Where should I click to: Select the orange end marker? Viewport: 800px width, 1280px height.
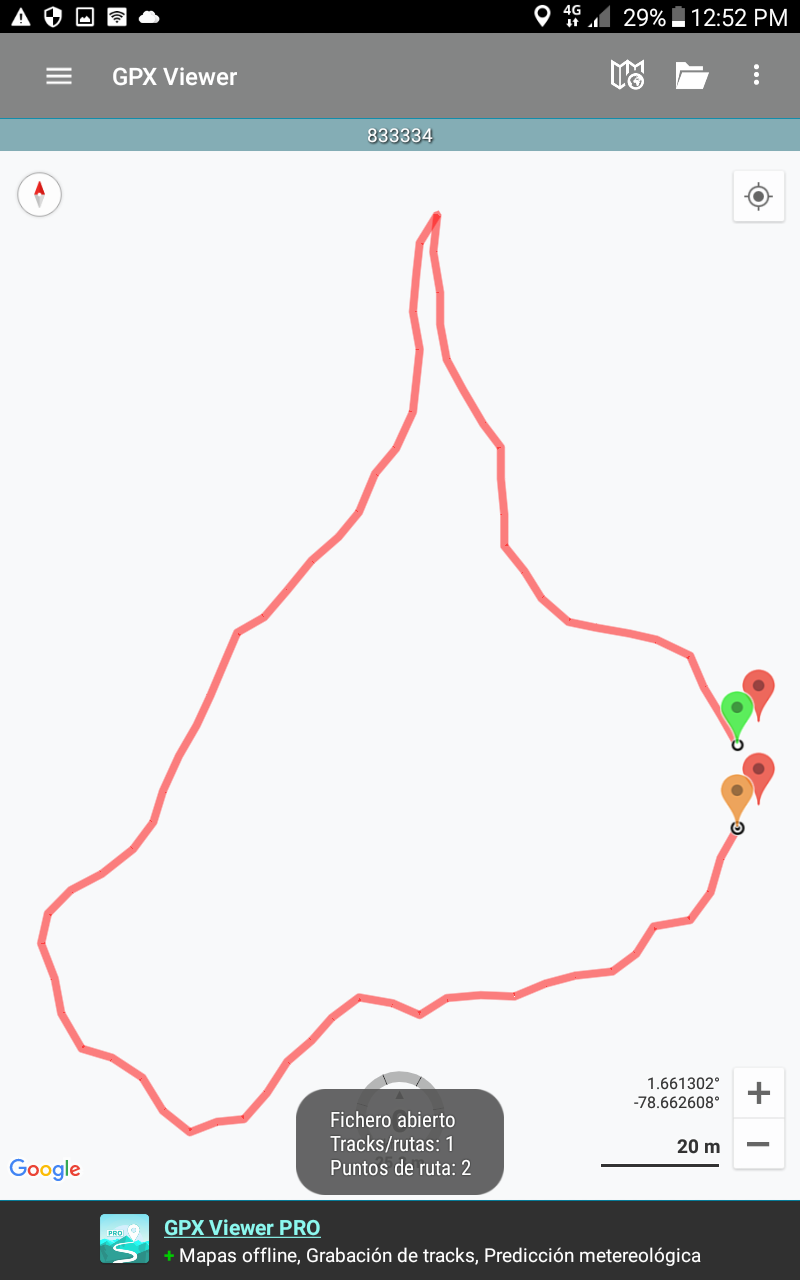coord(737,796)
